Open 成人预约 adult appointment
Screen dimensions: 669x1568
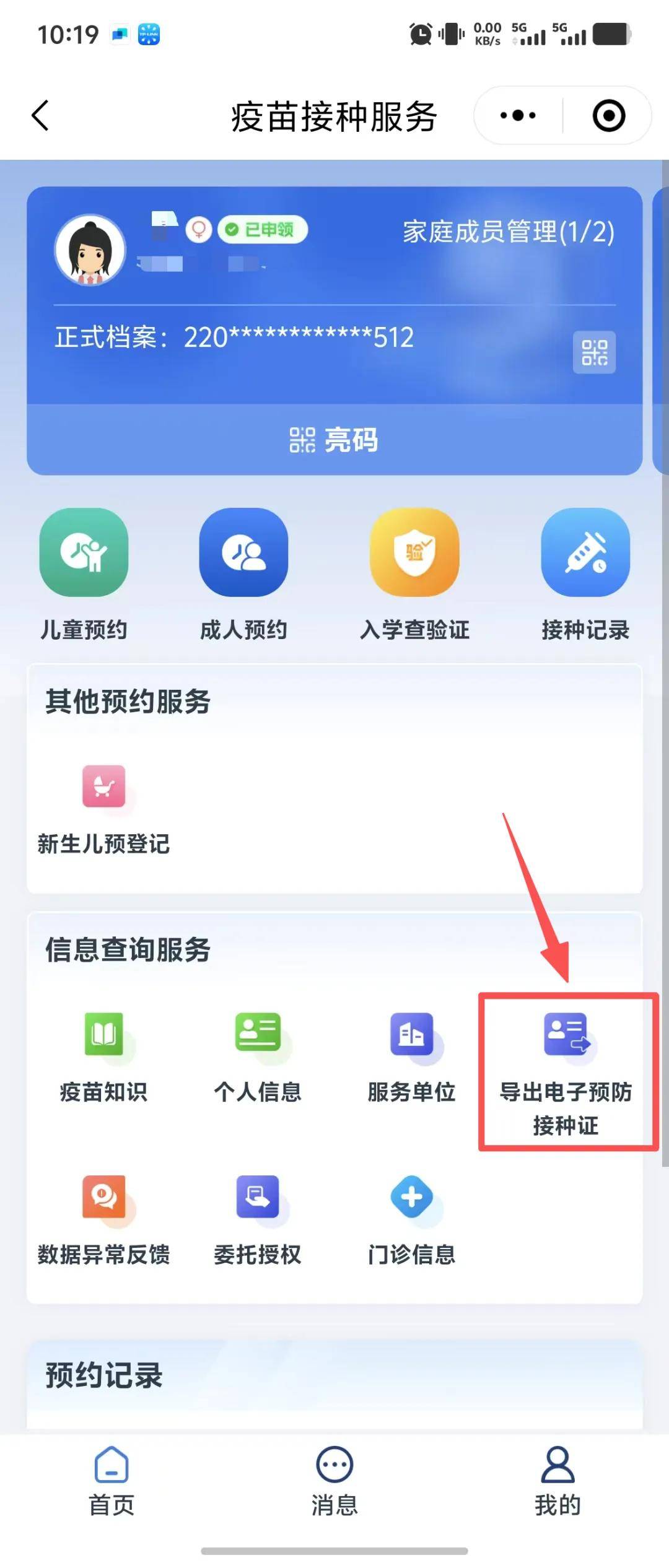click(243, 573)
